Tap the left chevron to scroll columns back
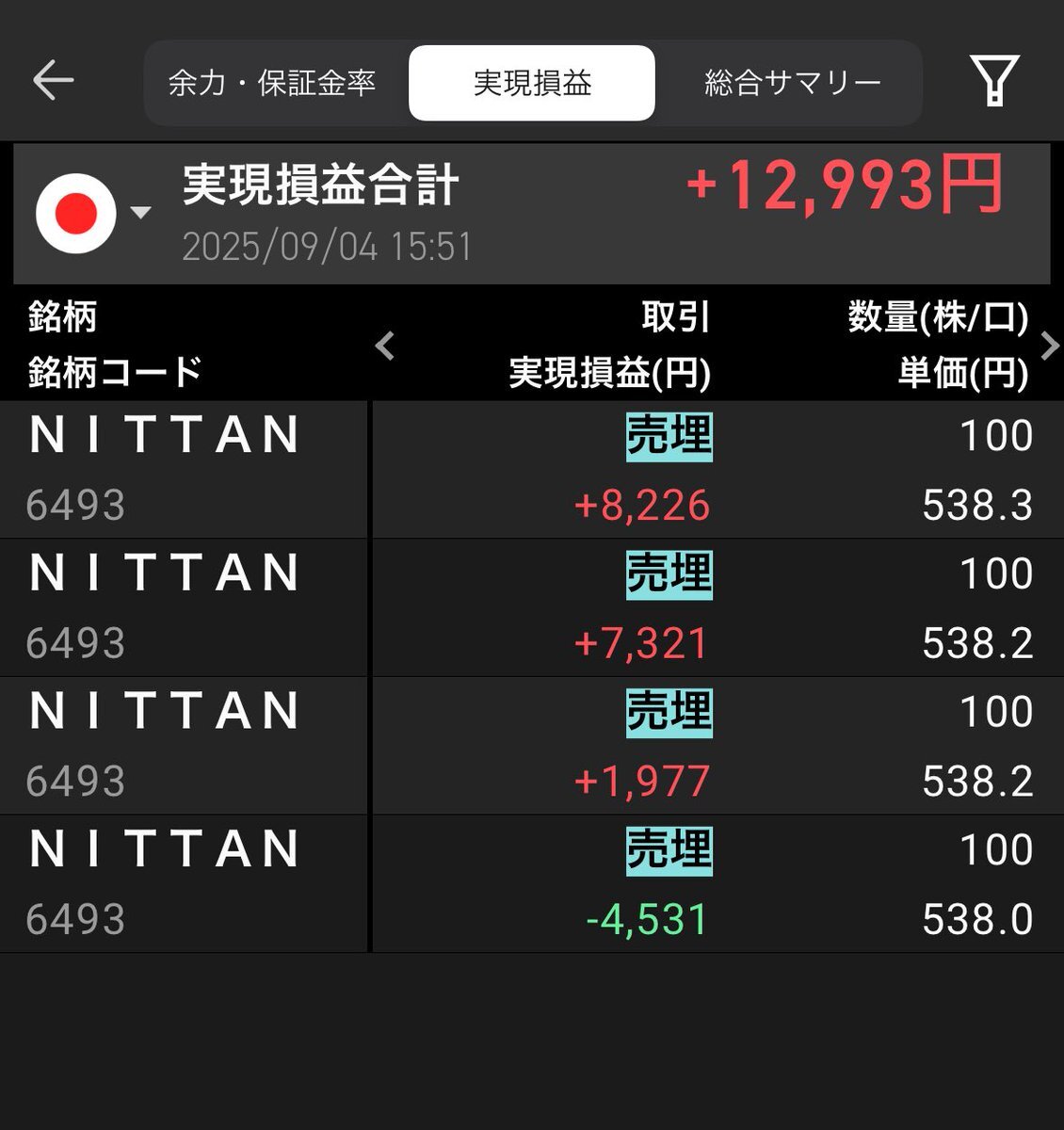This screenshot has height=1130, width=1064. coord(384,347)
